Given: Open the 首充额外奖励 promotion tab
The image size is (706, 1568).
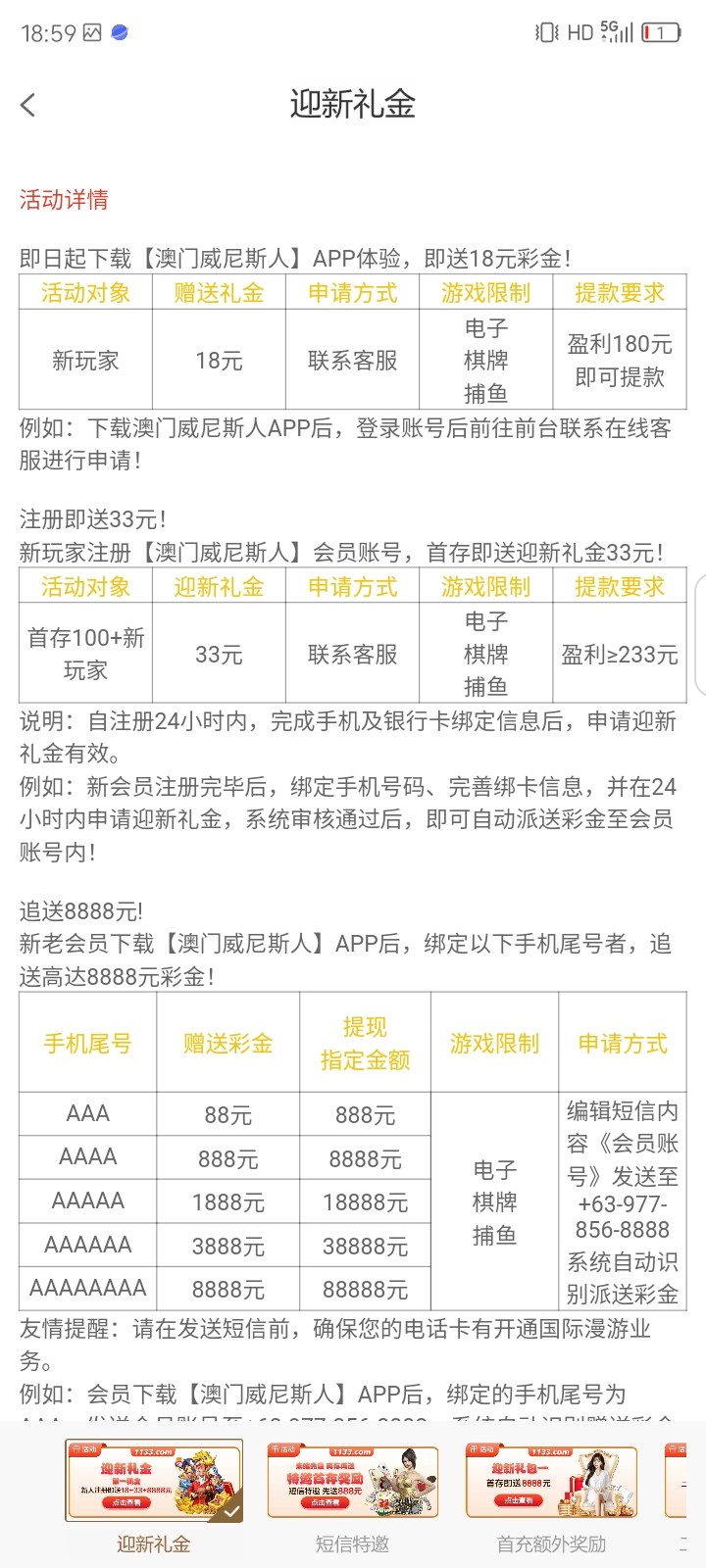Looking at the screenshot, I should click(x=551, y=1494).
